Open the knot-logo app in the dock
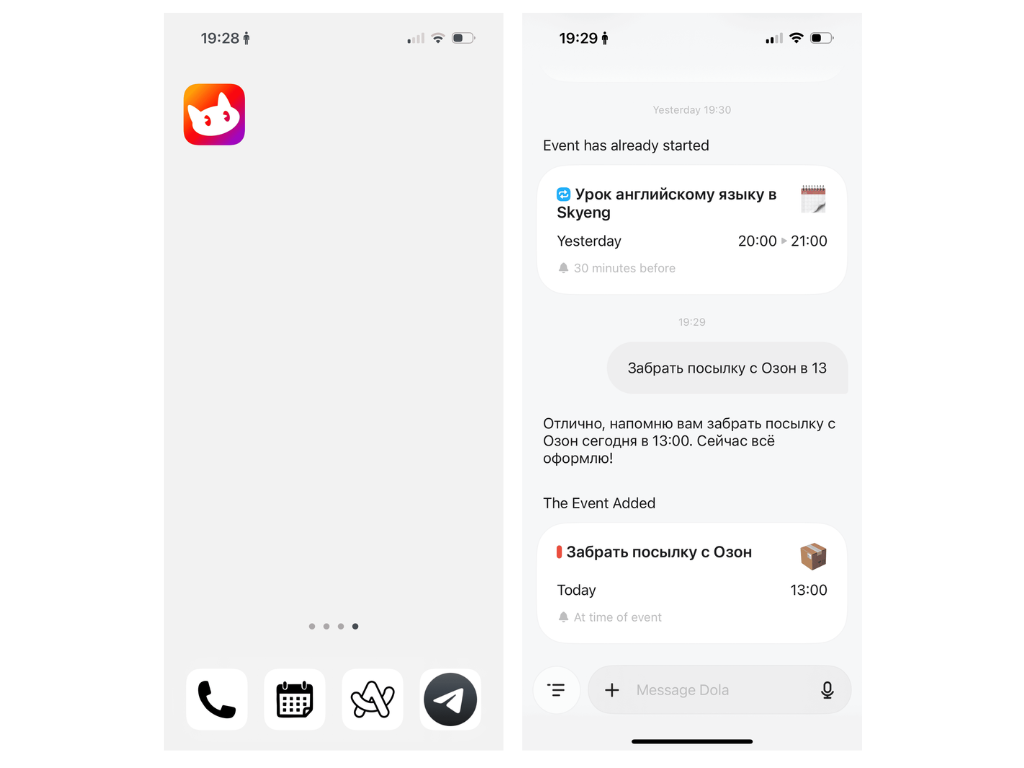 coord(372,699)
